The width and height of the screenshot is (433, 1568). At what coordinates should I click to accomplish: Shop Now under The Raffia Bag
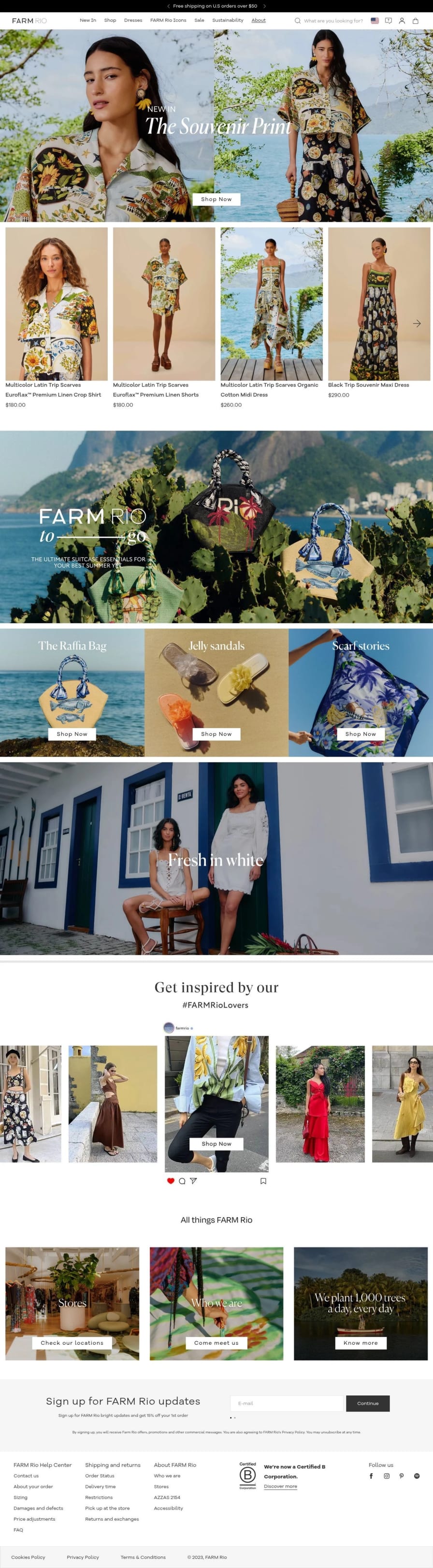pyautogui.click(x=72, y=734)
